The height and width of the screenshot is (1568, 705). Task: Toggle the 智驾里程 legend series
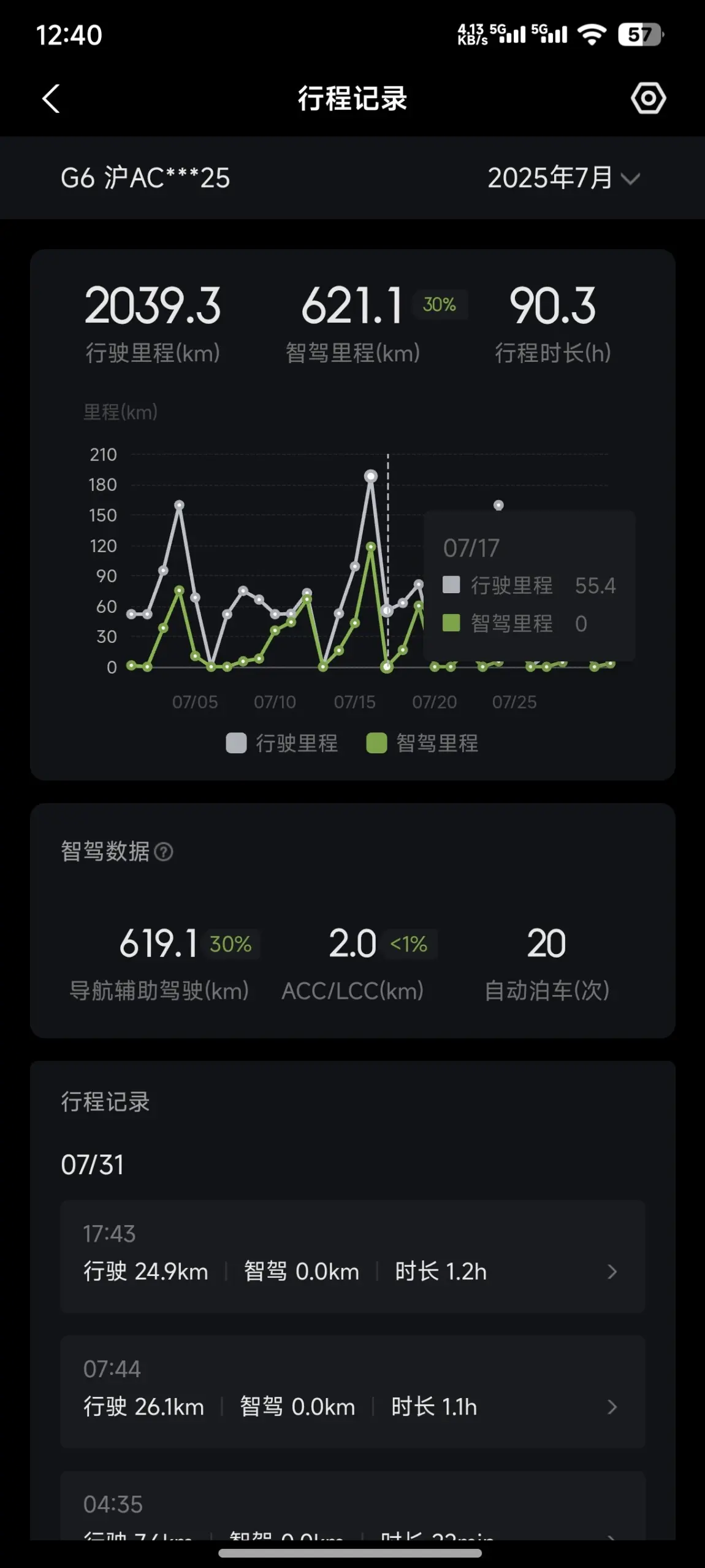pos(422,743)
